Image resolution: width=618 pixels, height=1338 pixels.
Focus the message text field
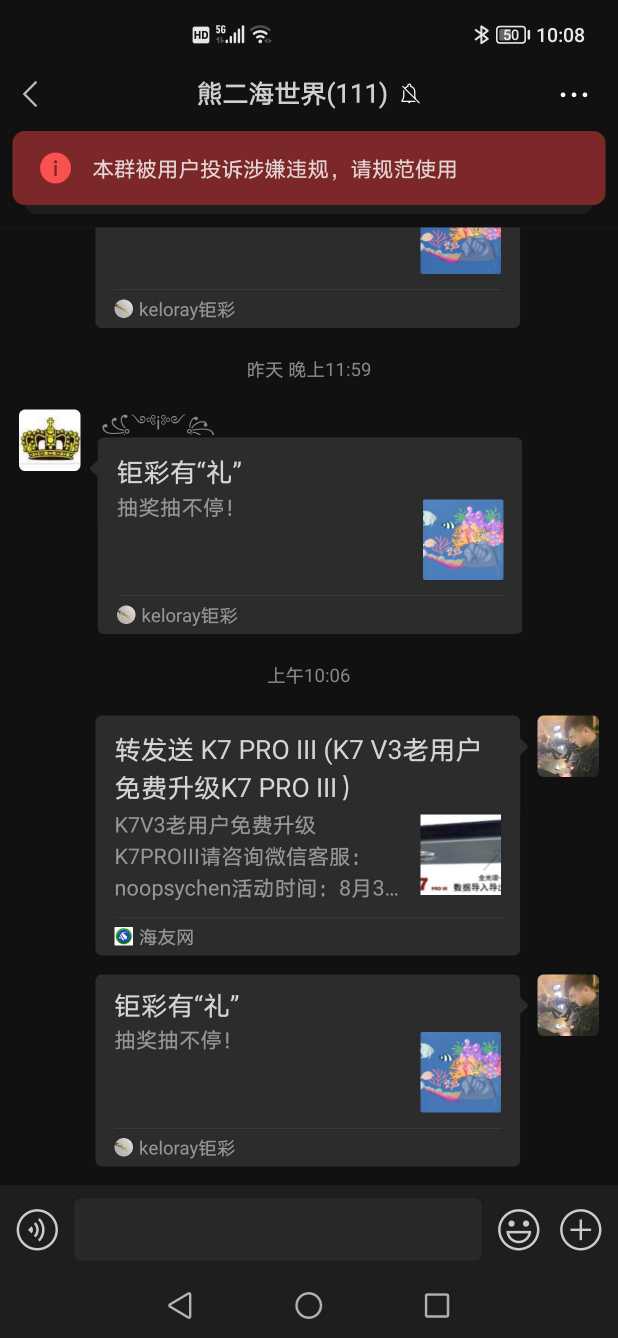coord(277,1229)
